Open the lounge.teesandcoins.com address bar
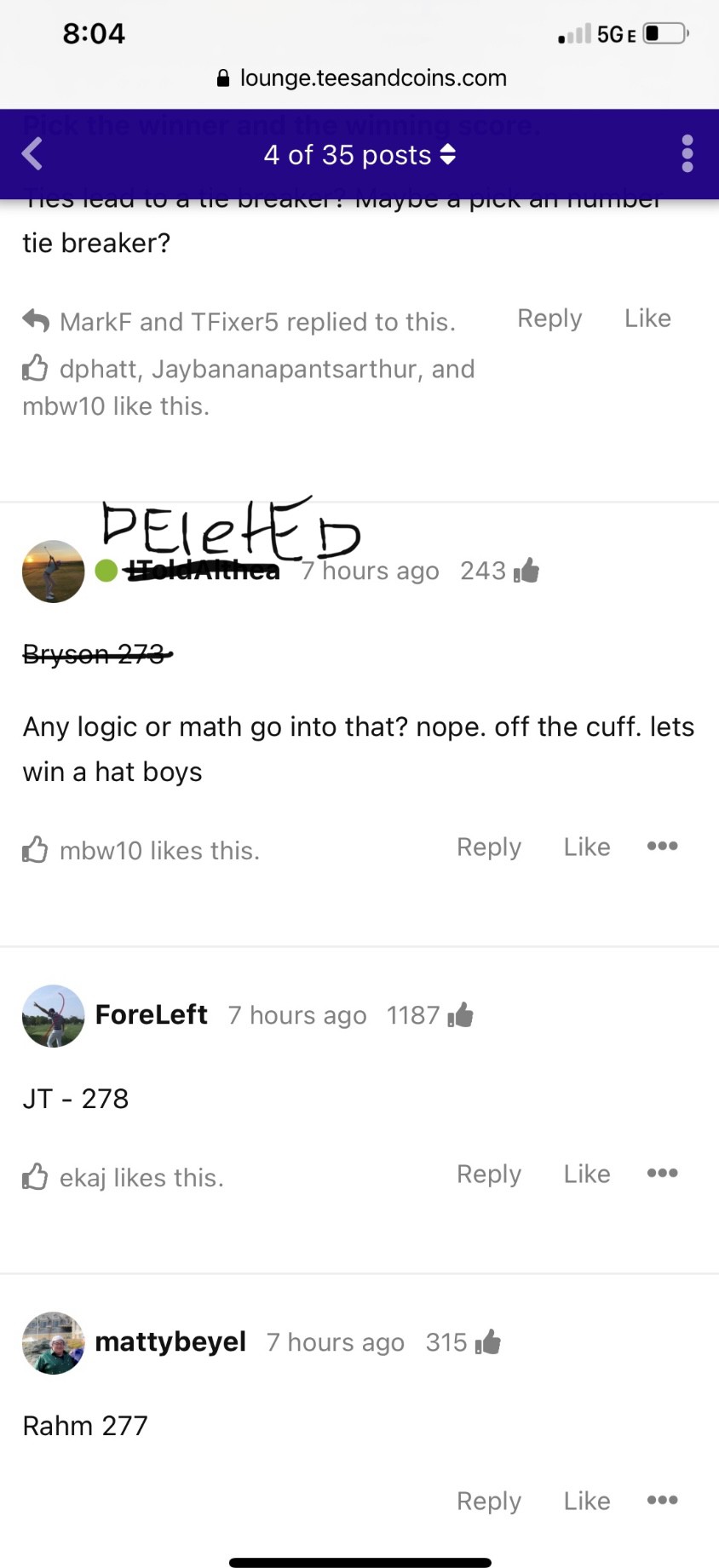The width and height of the screenshot is (719, 1568). click(x=361, y=78)
